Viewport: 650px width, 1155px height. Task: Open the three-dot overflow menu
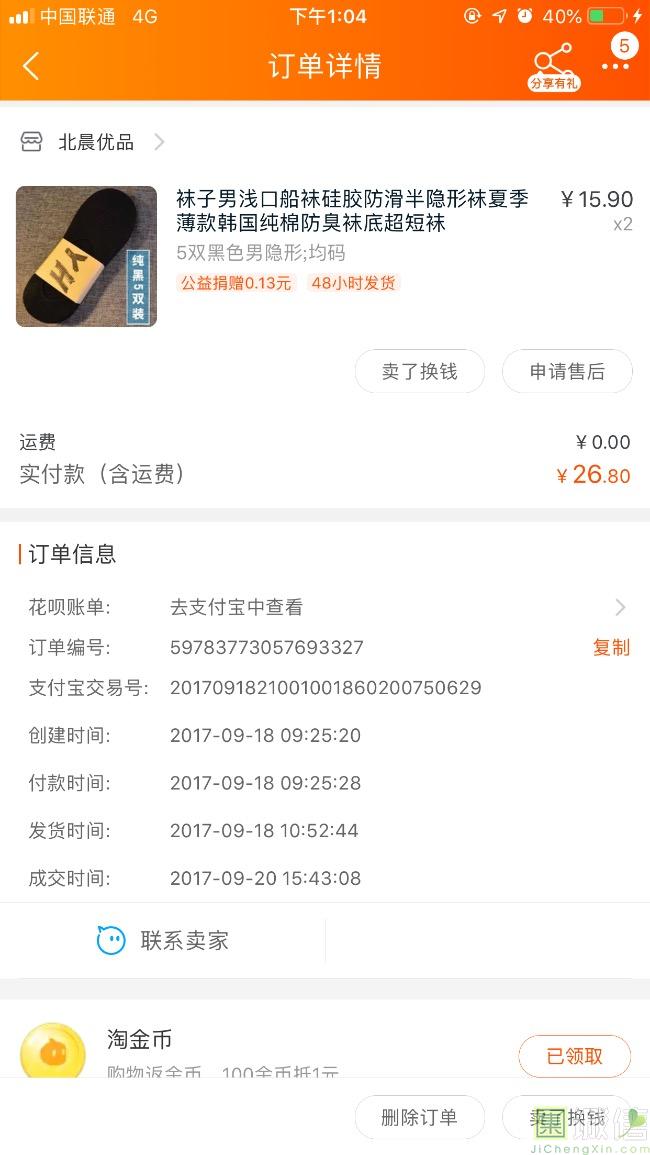click(x=615, y=66)
